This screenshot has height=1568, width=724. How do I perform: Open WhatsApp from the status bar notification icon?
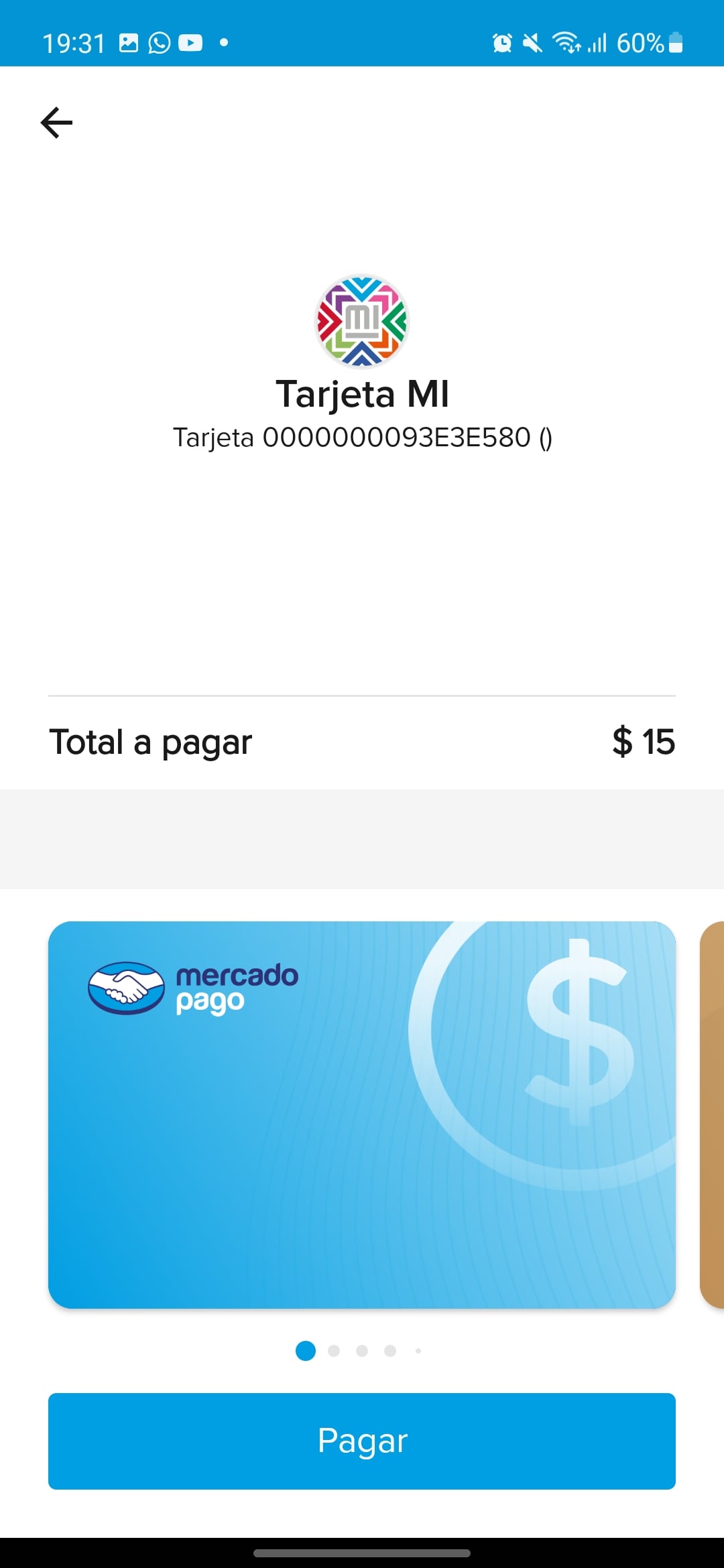click(x=160, y=43)
